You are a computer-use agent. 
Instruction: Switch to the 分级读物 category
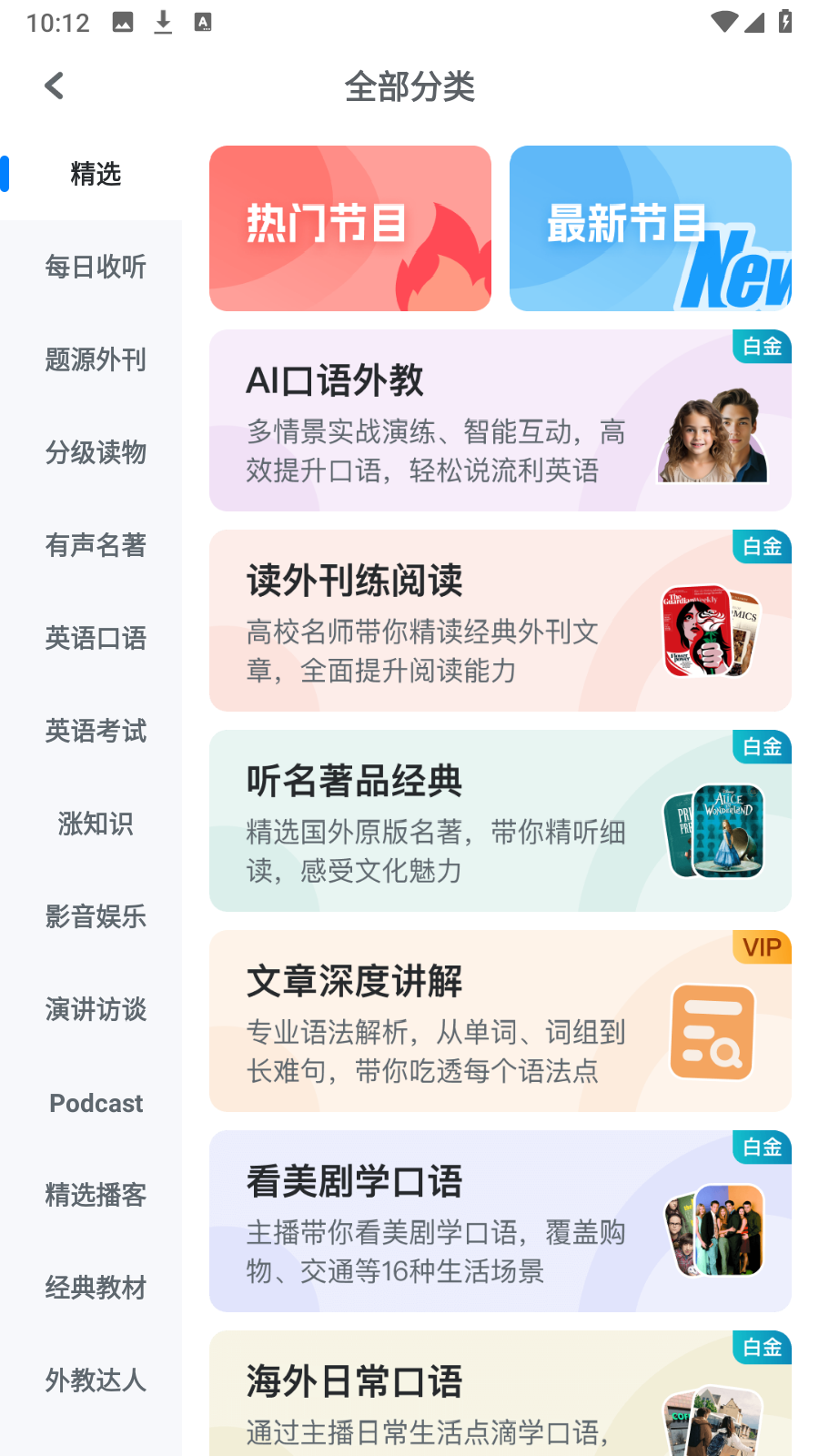(96, 452)
